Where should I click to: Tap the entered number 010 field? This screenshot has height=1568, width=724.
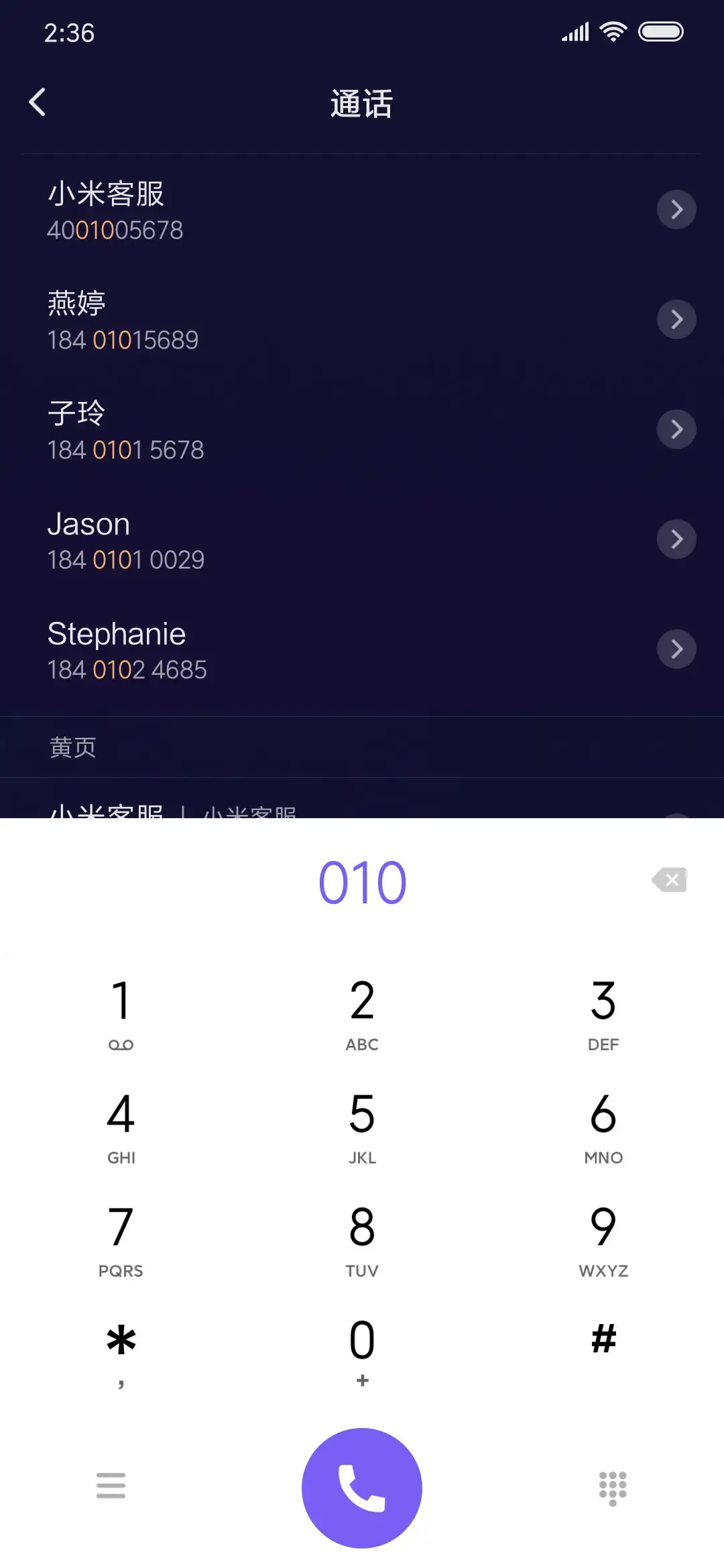tap(362, 881)
